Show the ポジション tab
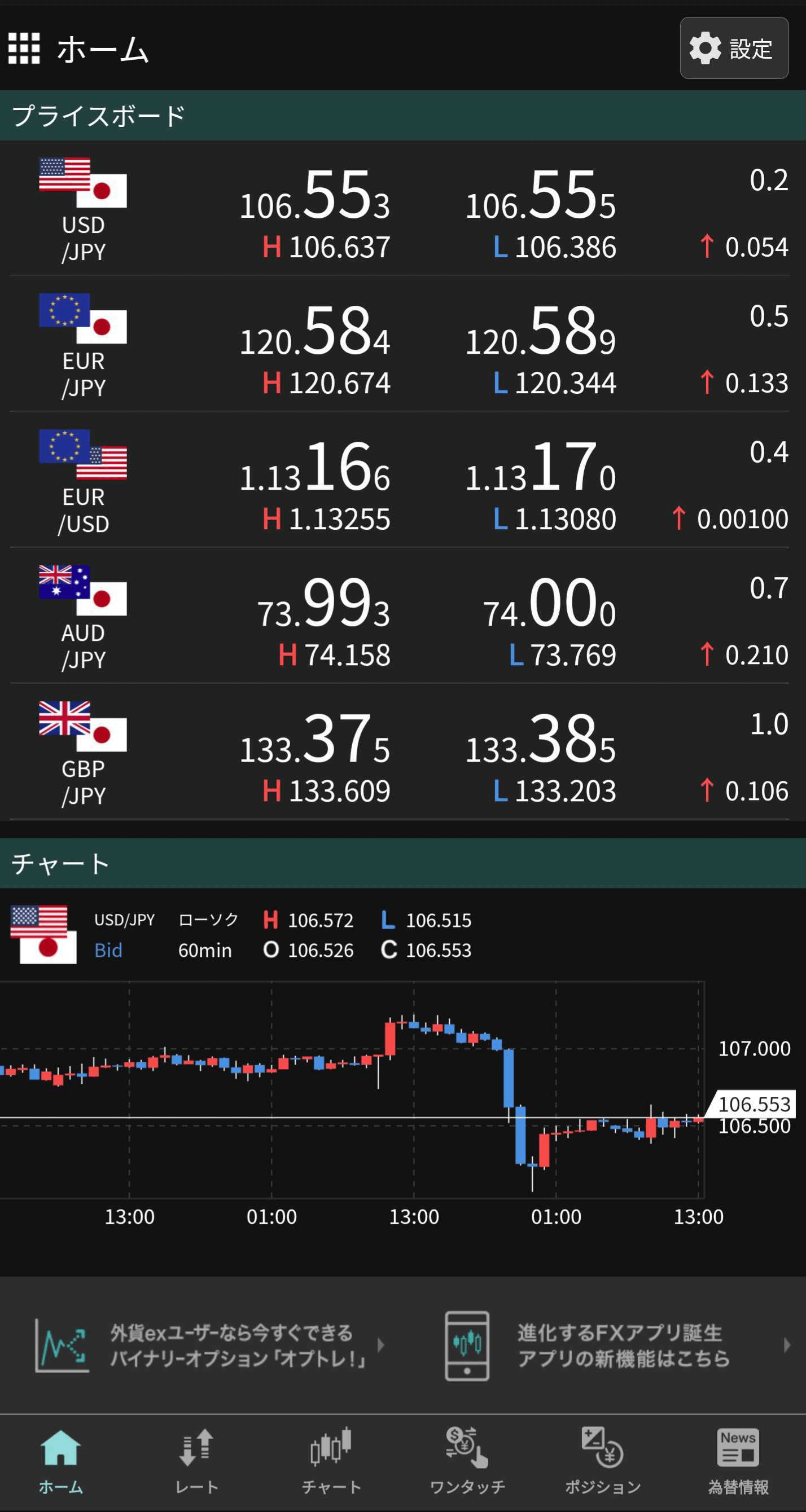Image resolution: width=806 pixels, height=1512 pixels. point(603,1462)
